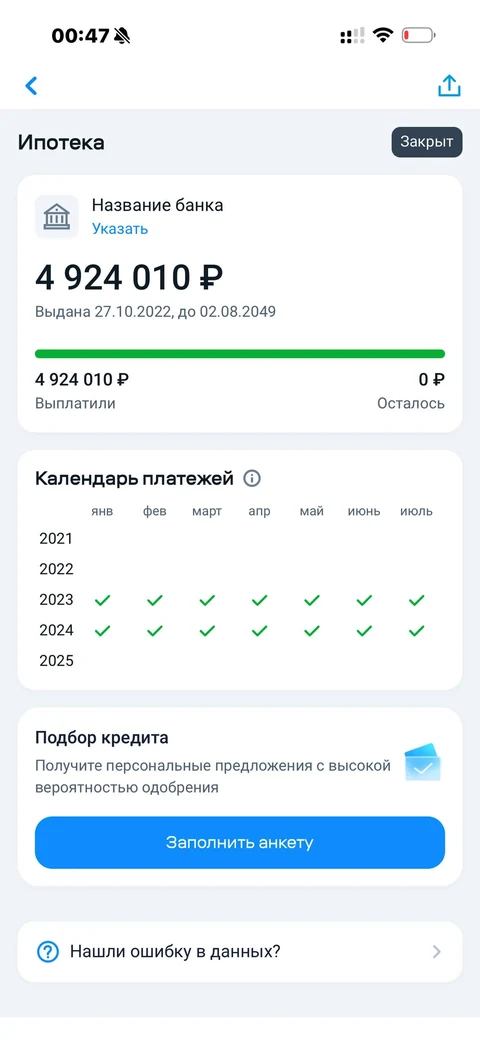
Task: Tap the Указать link for bank name
Action: [120, 229]
